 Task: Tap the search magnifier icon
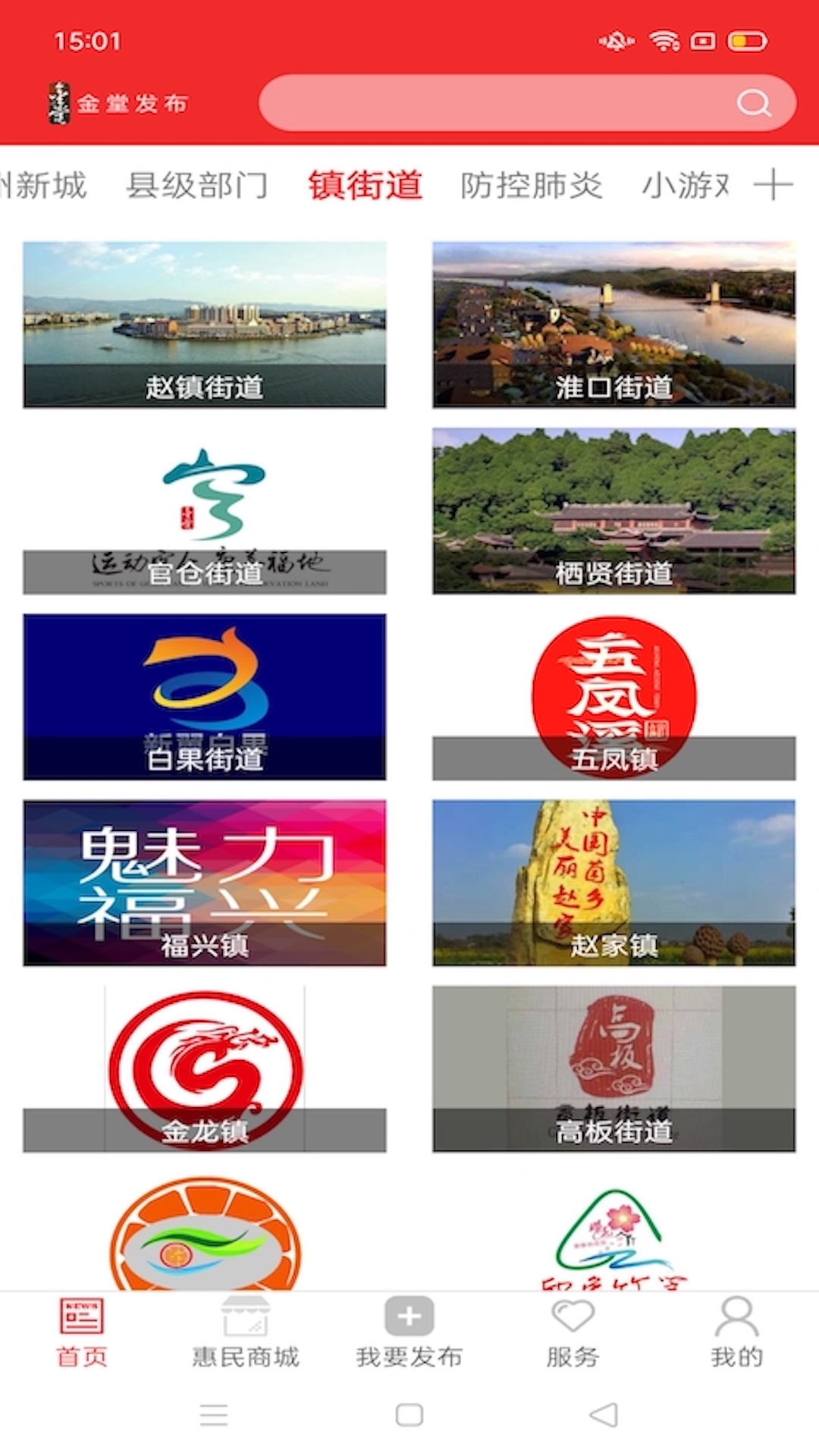pyautogui.click(x=753, y=103)
